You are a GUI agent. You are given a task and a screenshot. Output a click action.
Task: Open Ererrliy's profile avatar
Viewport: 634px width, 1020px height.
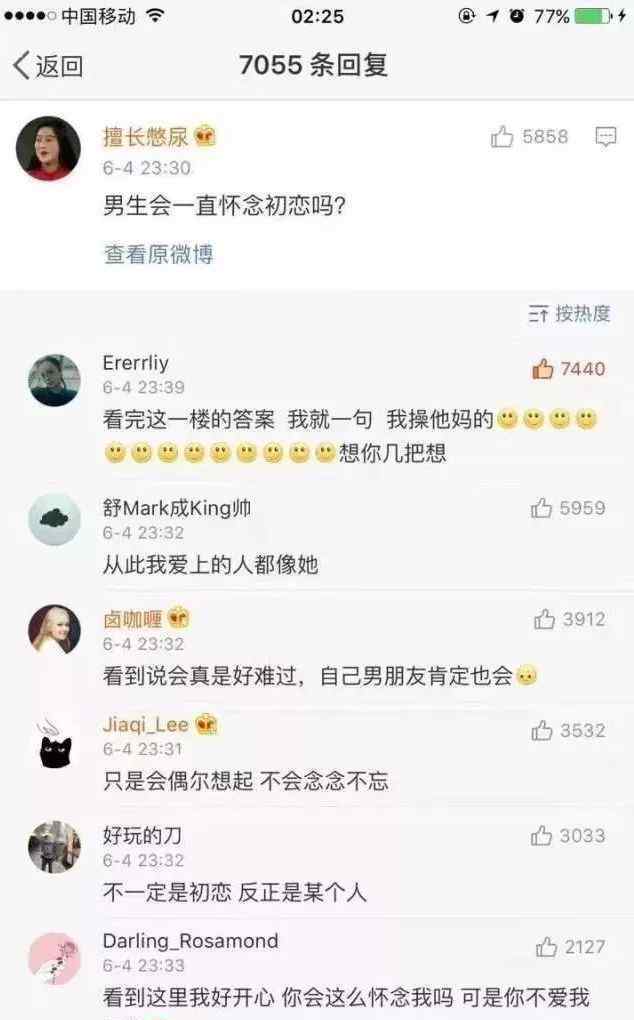click(x=54, y=380)
